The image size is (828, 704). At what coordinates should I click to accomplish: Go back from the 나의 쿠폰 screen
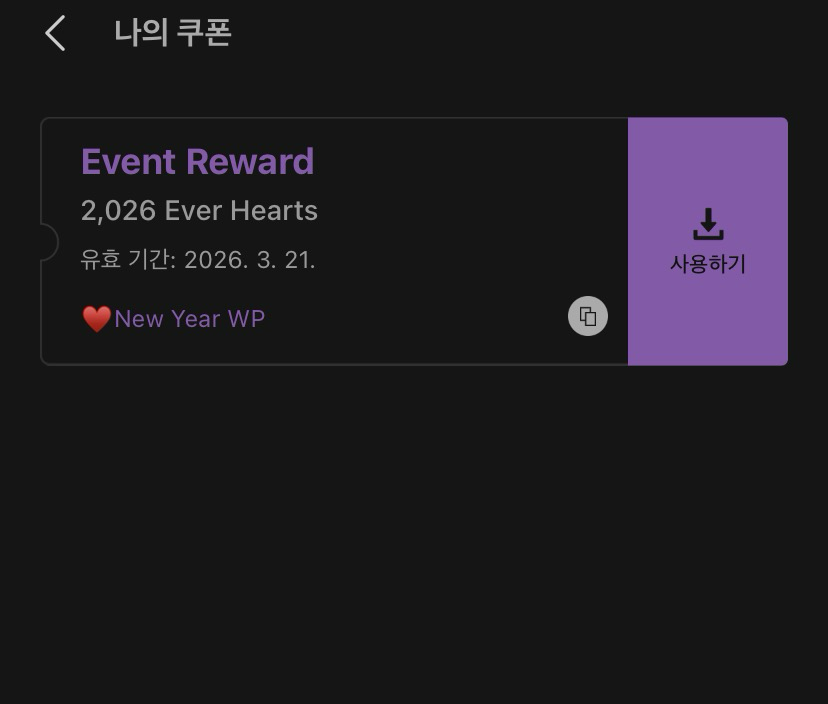(55, 33)
